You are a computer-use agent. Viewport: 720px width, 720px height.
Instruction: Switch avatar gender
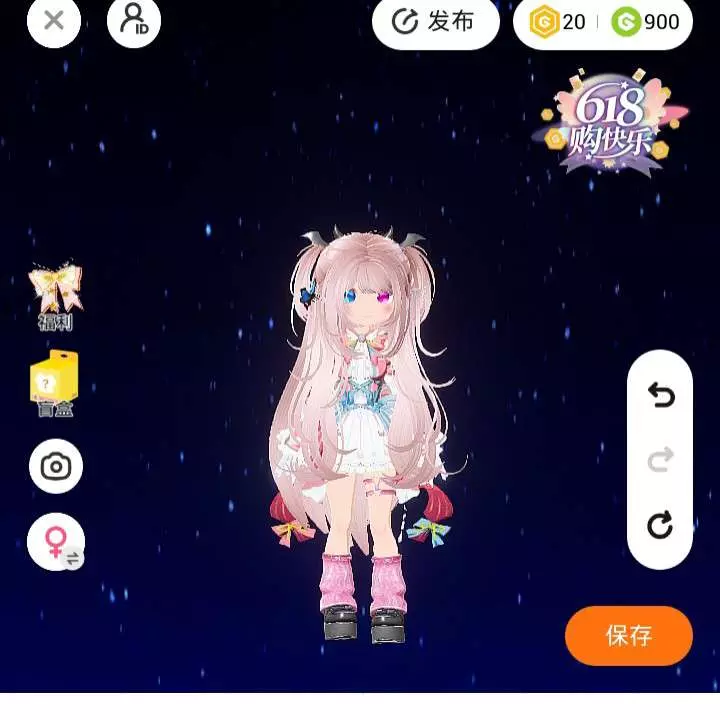(56, 542)
